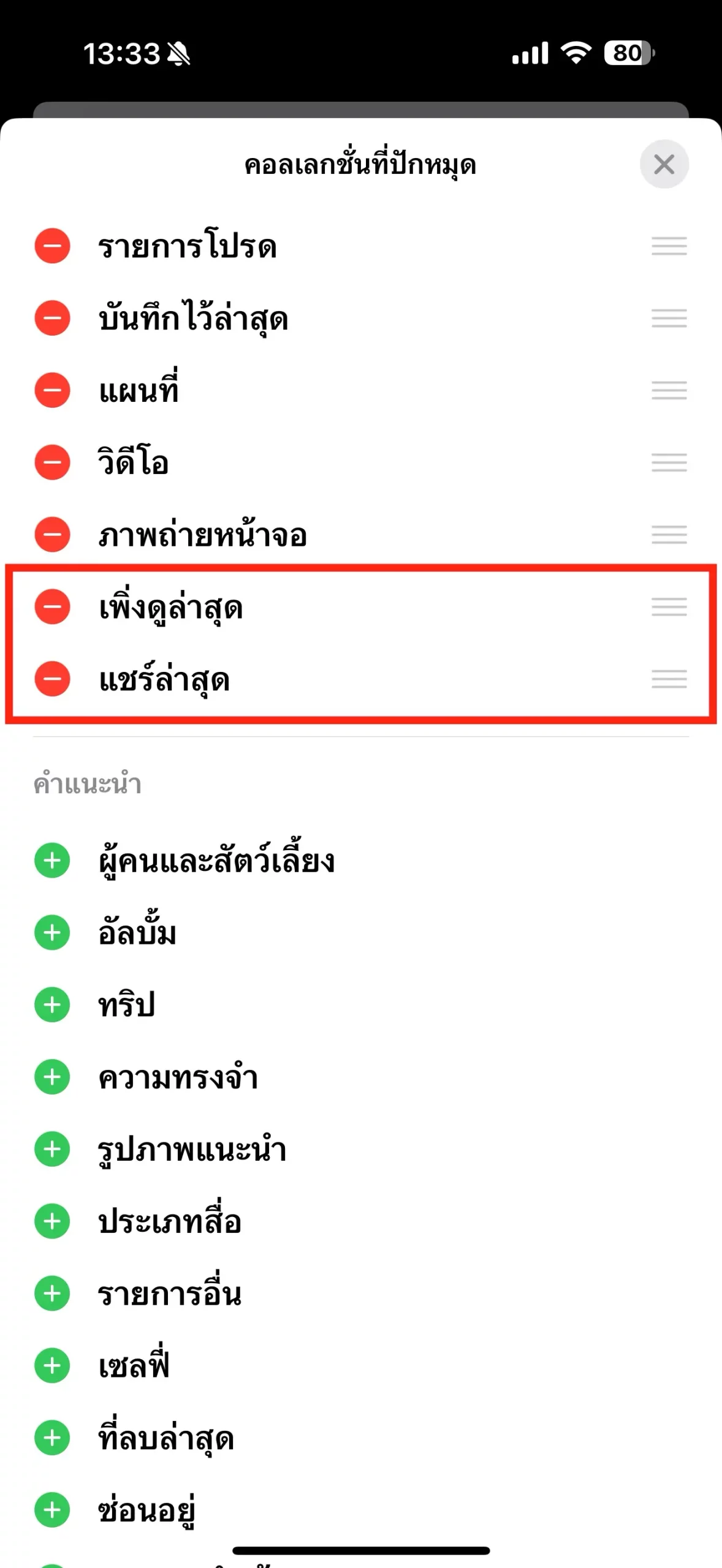Pin ความทรงจำ collection

click(52, 1077)
